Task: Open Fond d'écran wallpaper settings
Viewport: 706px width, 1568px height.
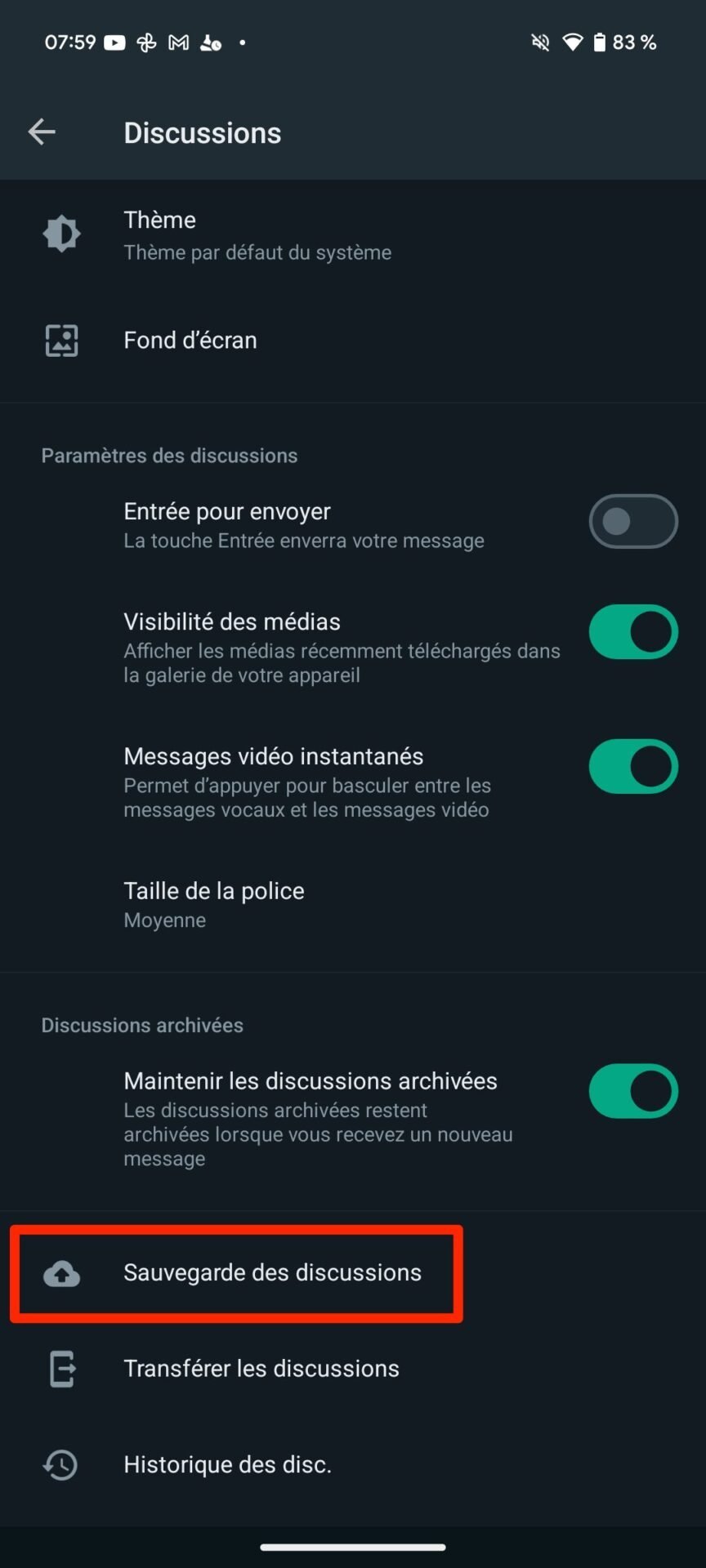Action: pyautogui.click(x=353, y=340)
